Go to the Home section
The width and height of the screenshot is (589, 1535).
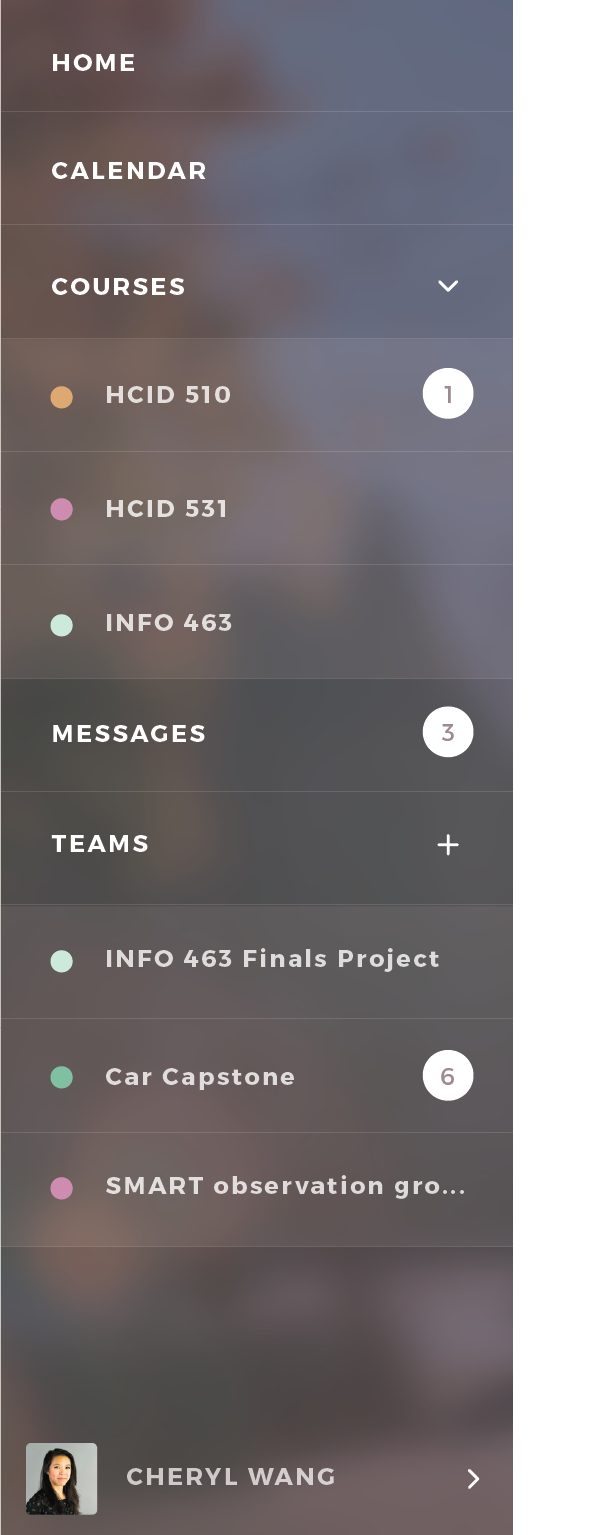256,56
